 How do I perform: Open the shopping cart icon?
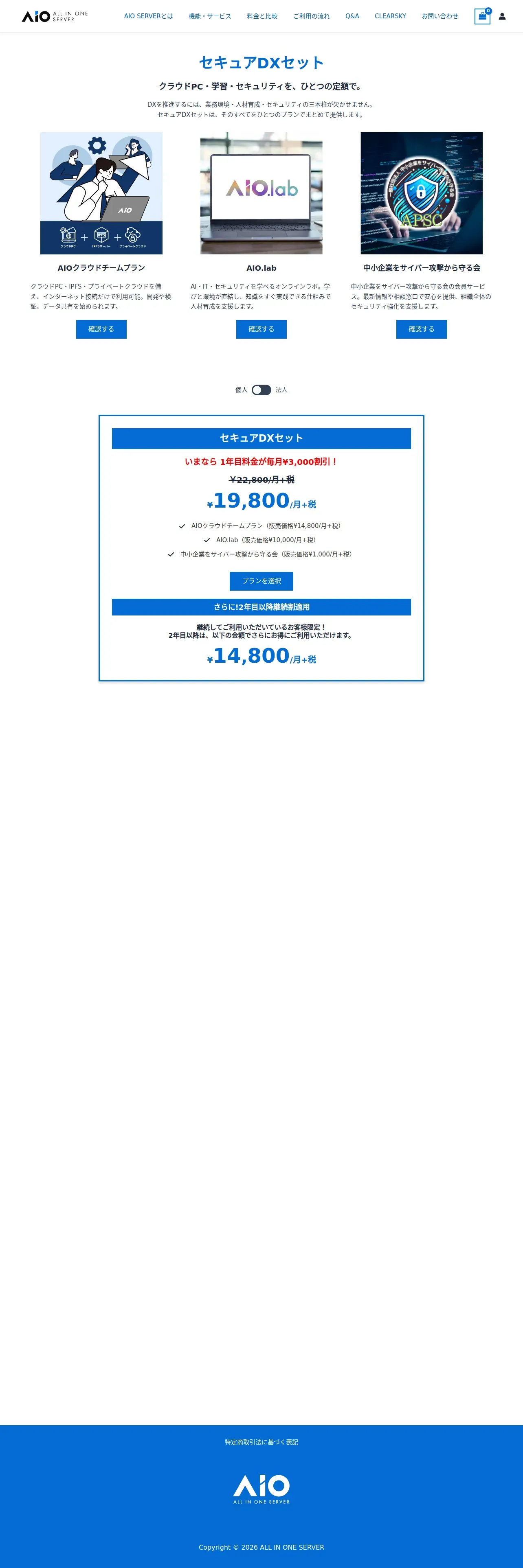(x=481, y=16)
